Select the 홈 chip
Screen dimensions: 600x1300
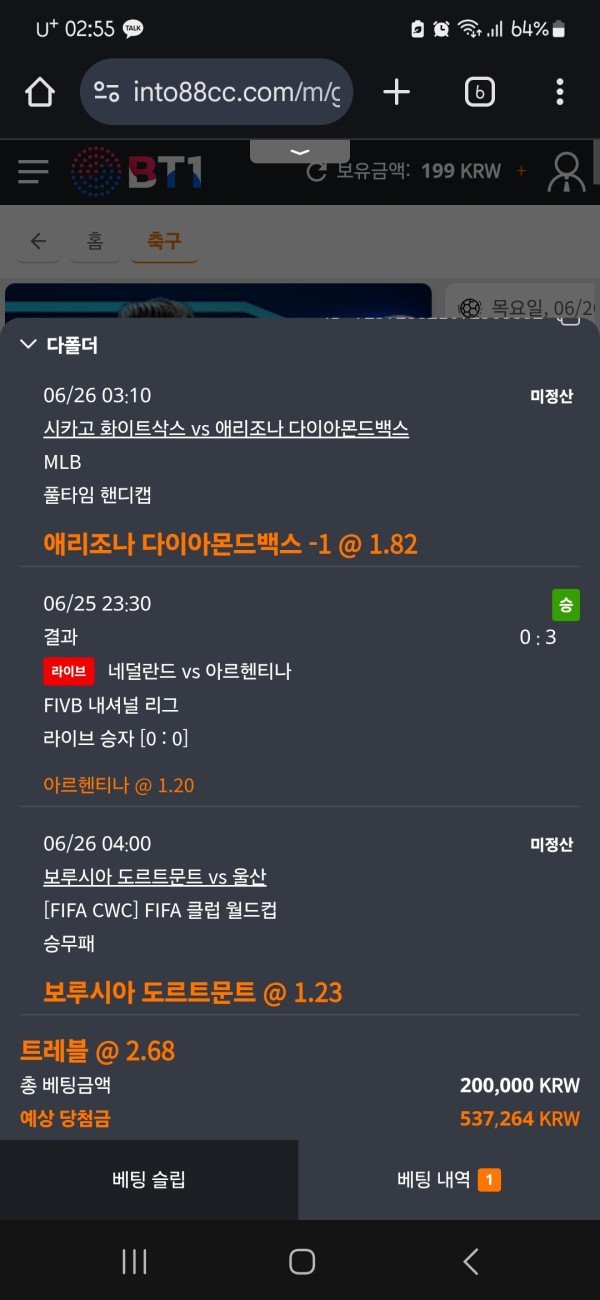(x=95, y=241)
